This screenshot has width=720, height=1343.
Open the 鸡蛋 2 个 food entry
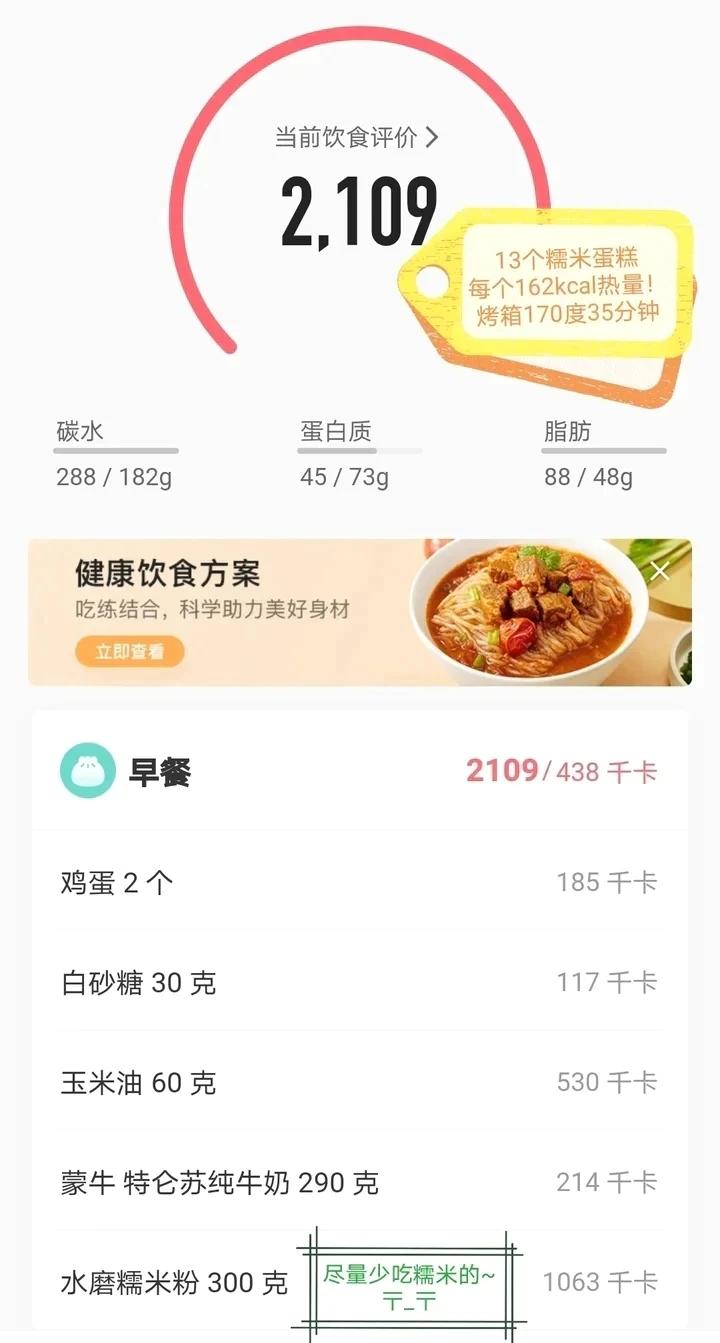click(x=358, y=882)
